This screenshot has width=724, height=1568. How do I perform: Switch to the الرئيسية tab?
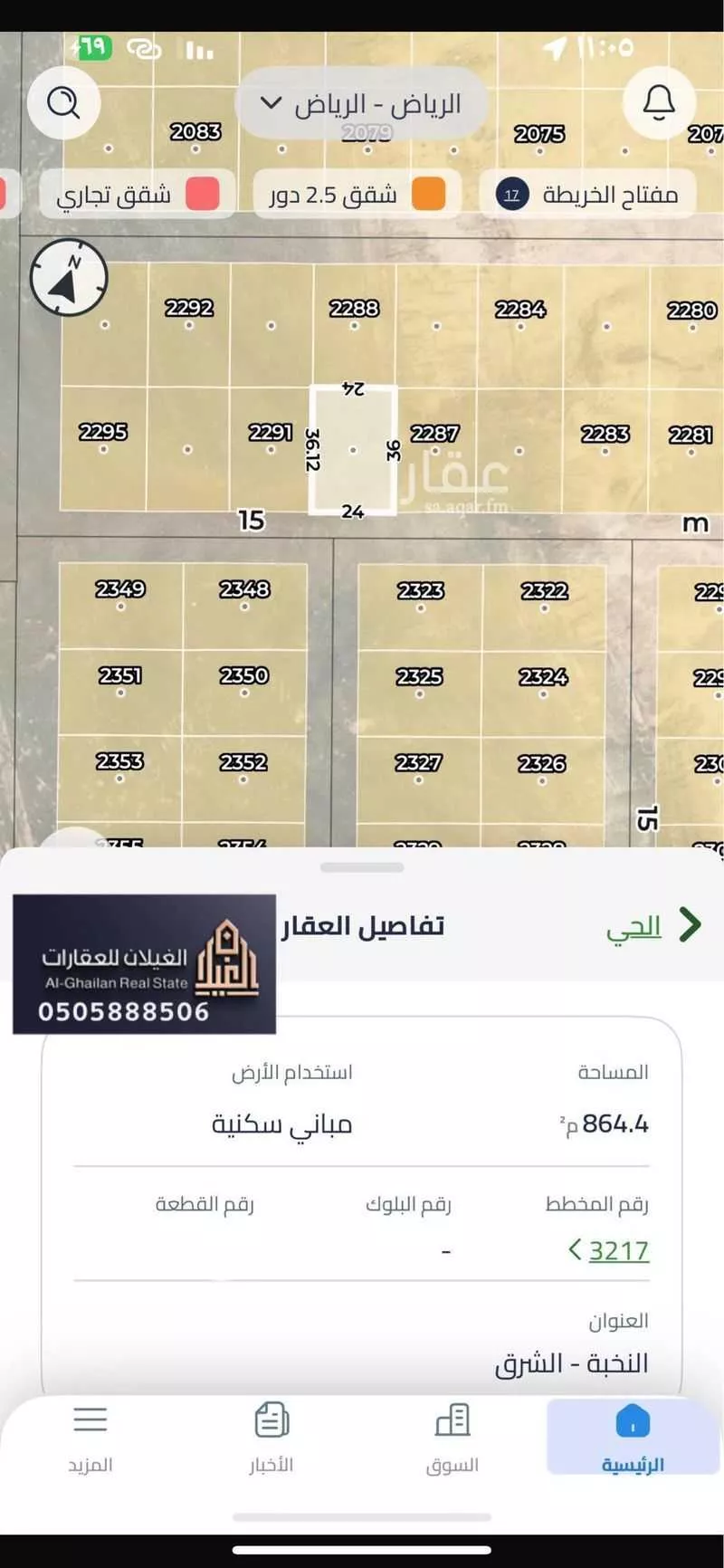pyautogui.click(x=633, y=1439)
